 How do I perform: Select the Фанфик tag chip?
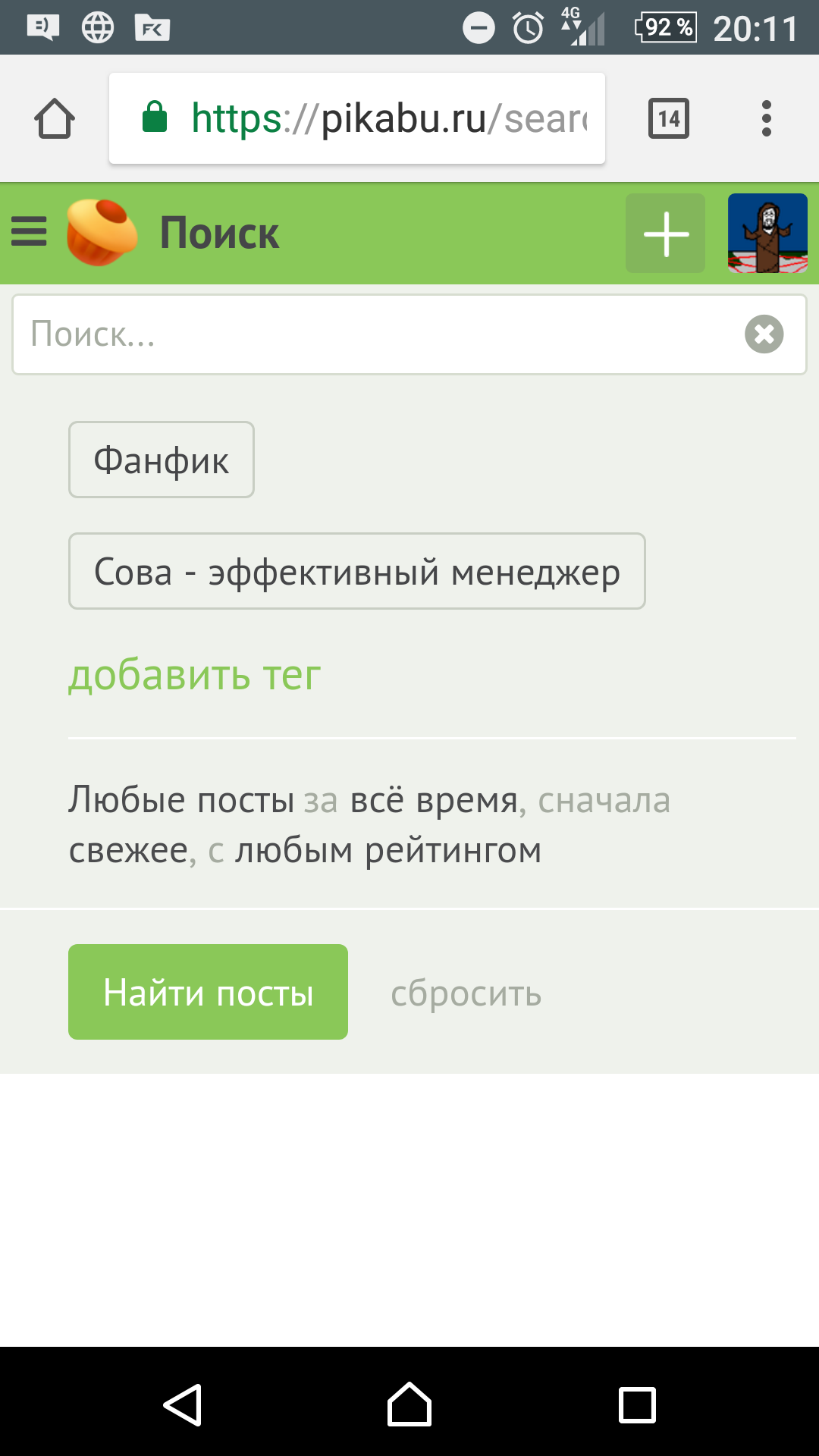(x=161, y=460)
